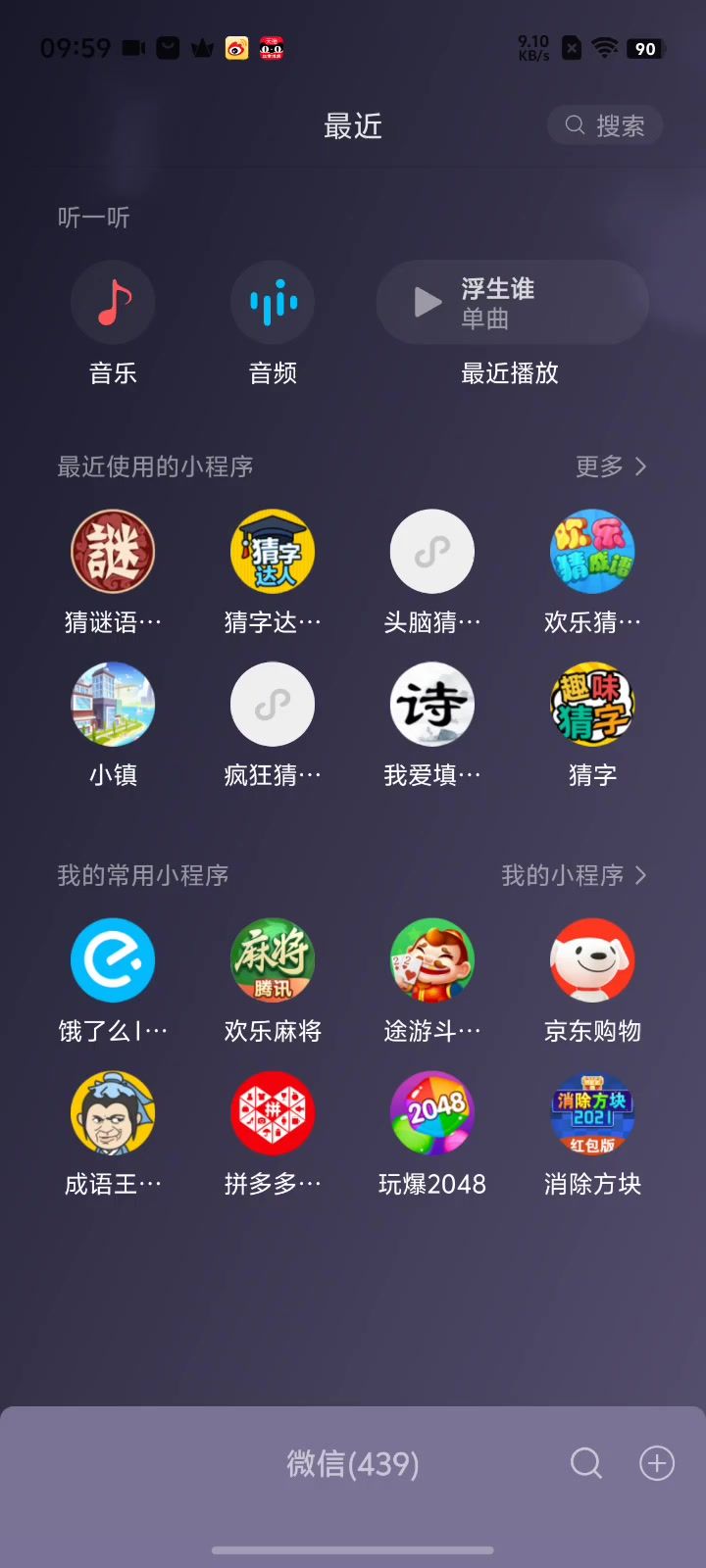Viewport: 706px width, 1568px height.
Task: Open 猜谜语 mini program
Action: (113, 552)
